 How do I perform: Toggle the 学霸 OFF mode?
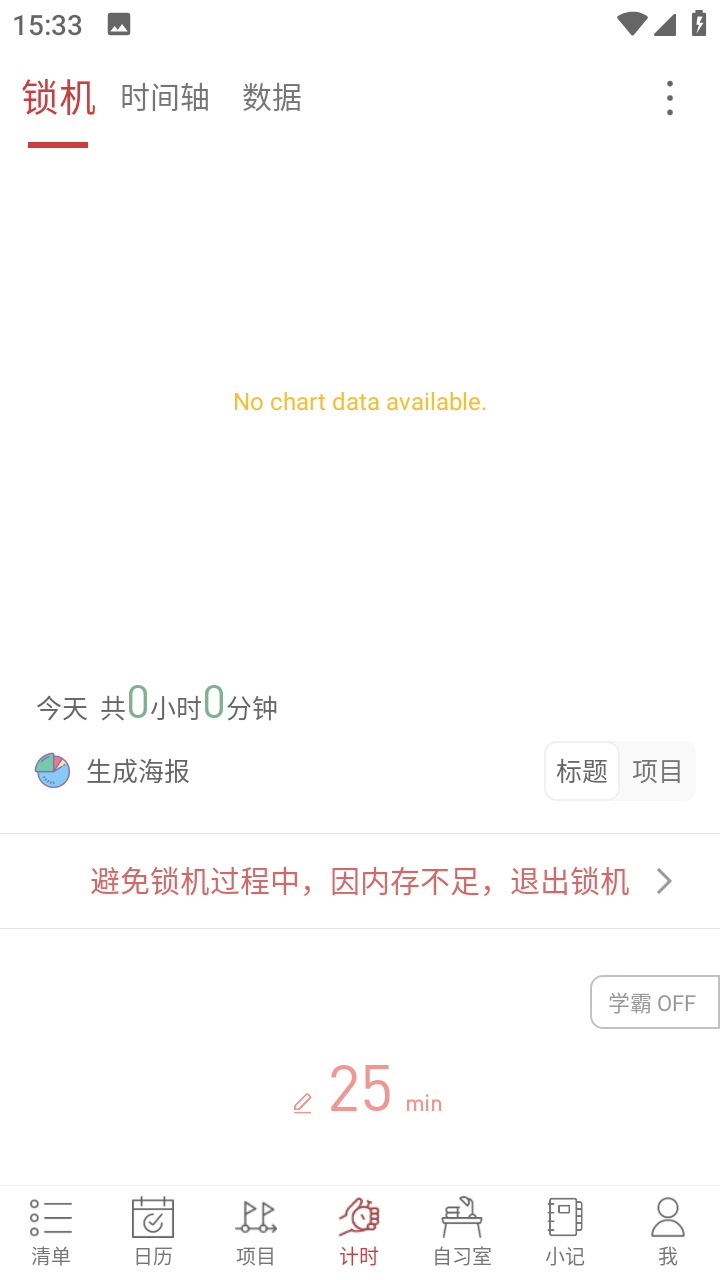tap(654, 1002)
